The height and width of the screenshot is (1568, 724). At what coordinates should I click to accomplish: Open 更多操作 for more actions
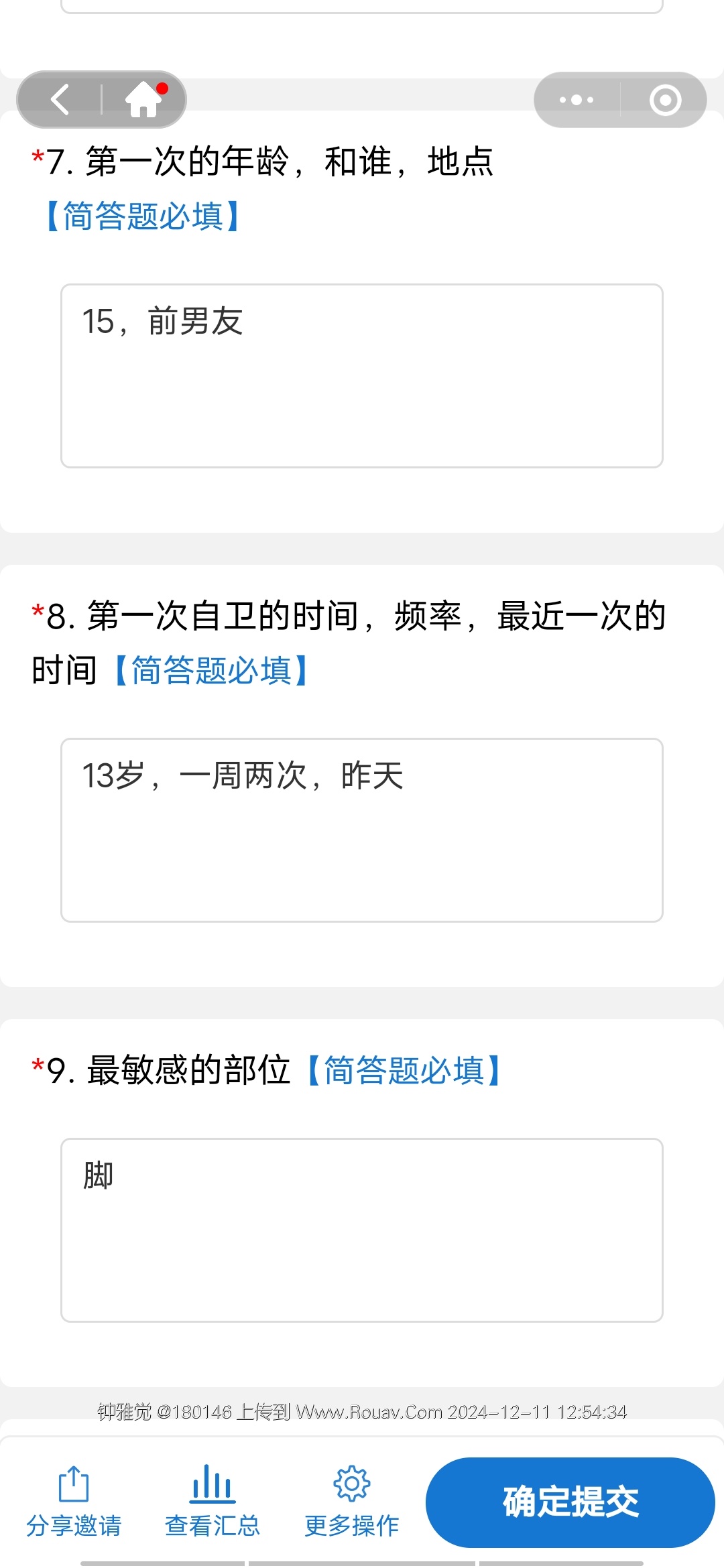click(x=352, y=1501)
